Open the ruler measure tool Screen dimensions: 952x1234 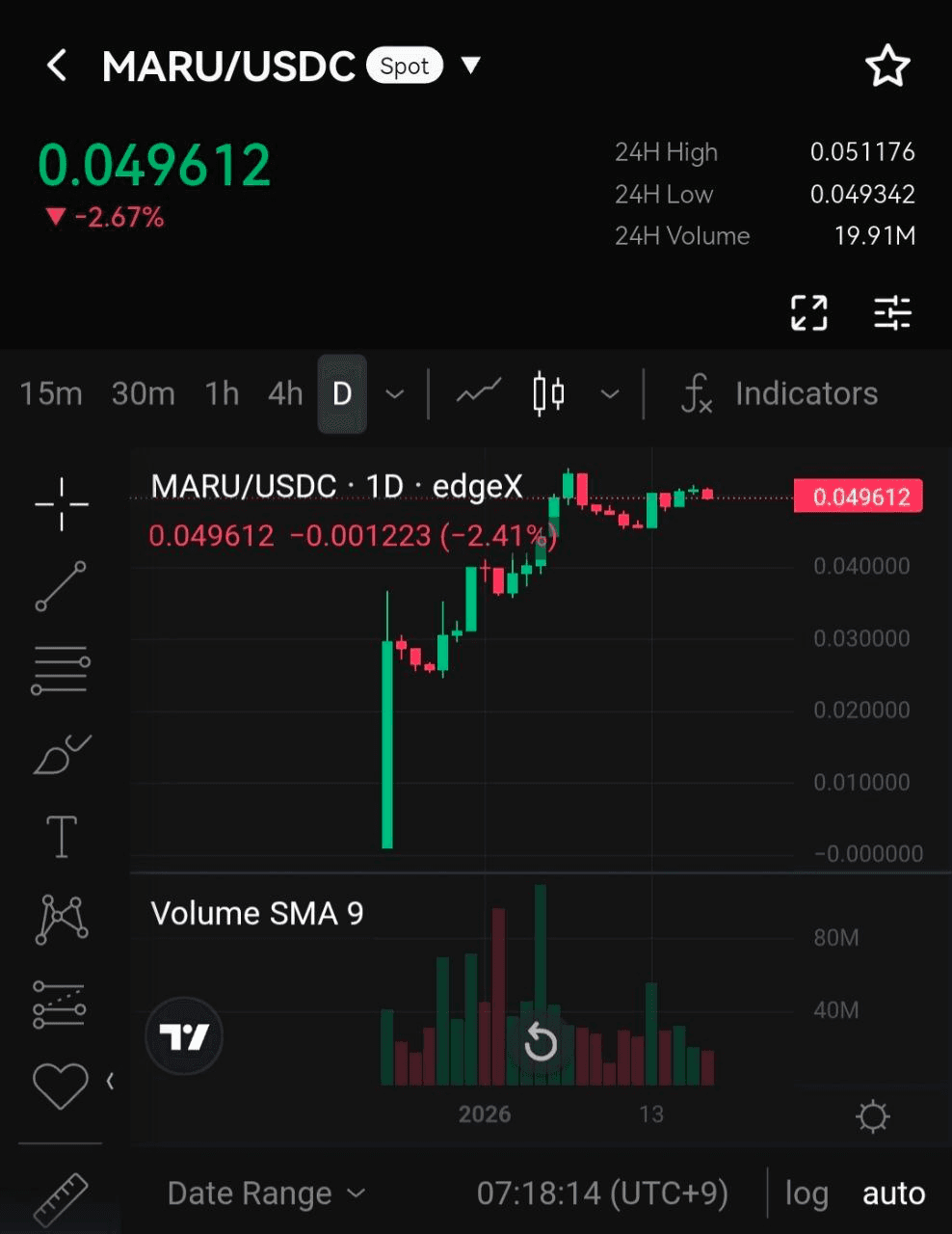61,1198
